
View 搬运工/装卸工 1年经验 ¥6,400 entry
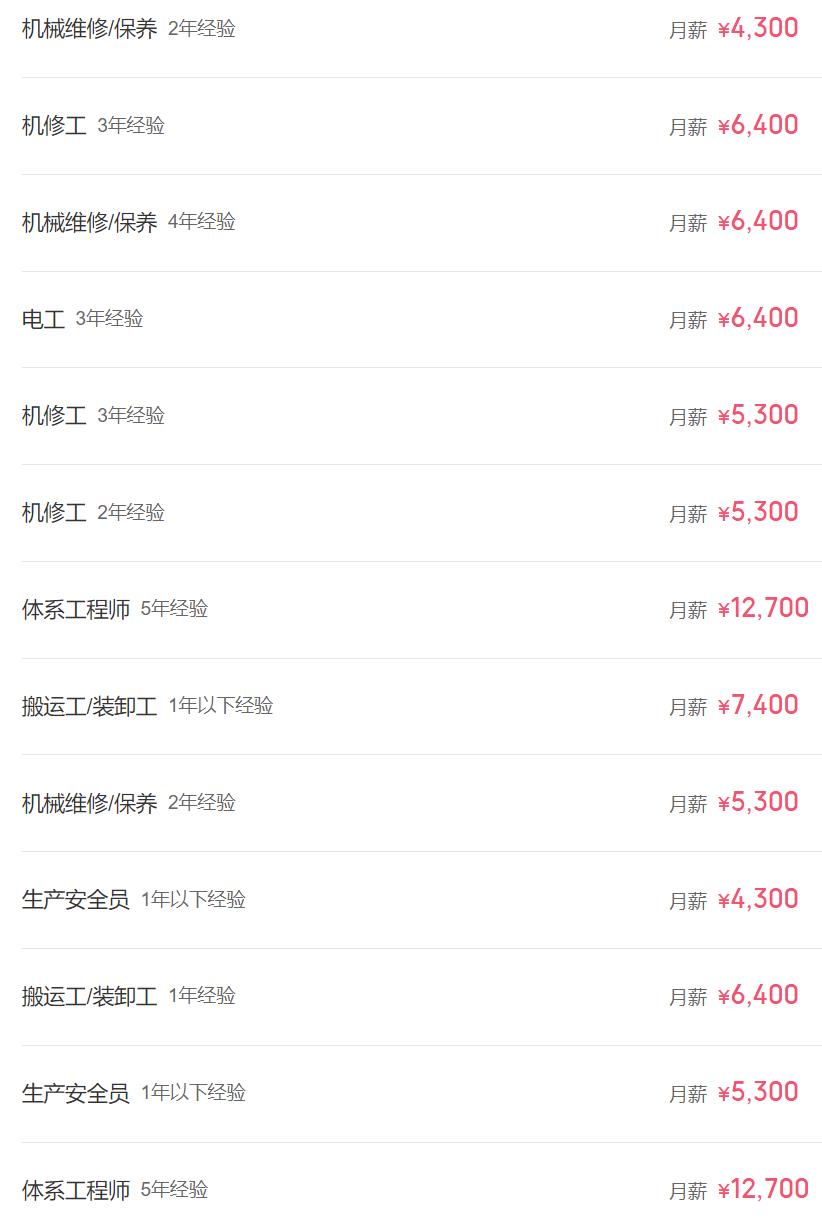pyautogui.click(x=89, y=996)
